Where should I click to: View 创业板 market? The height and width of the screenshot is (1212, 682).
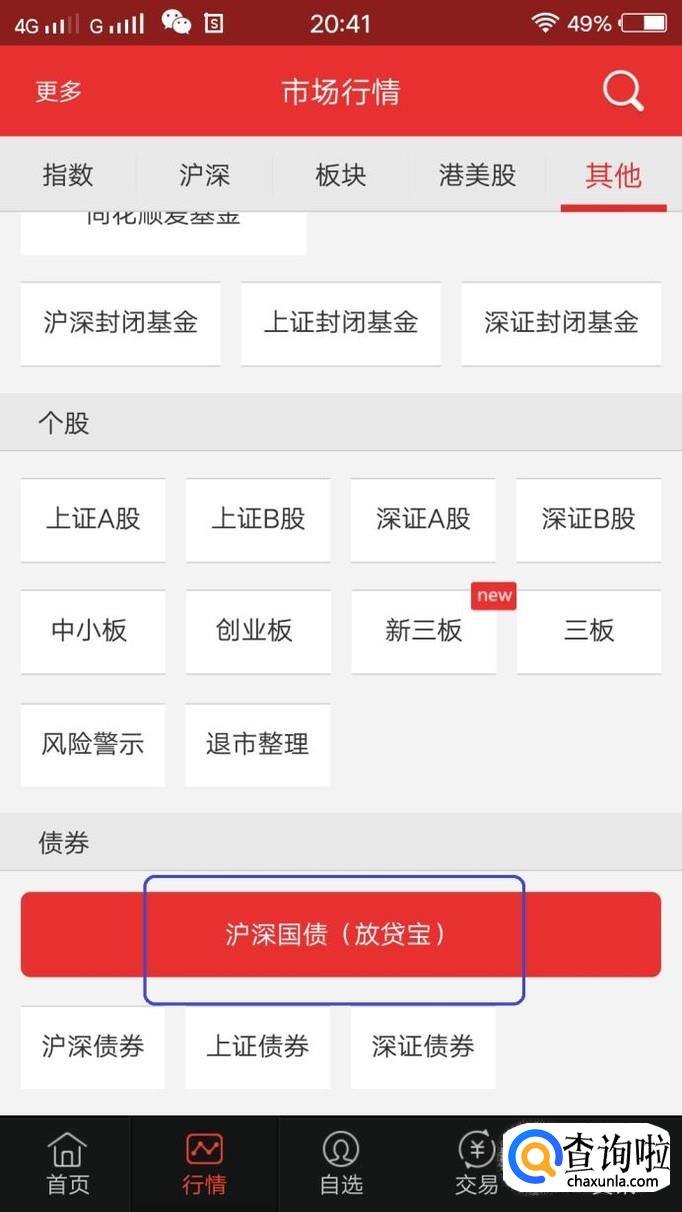pyautogui.click(x=257, y=631)
